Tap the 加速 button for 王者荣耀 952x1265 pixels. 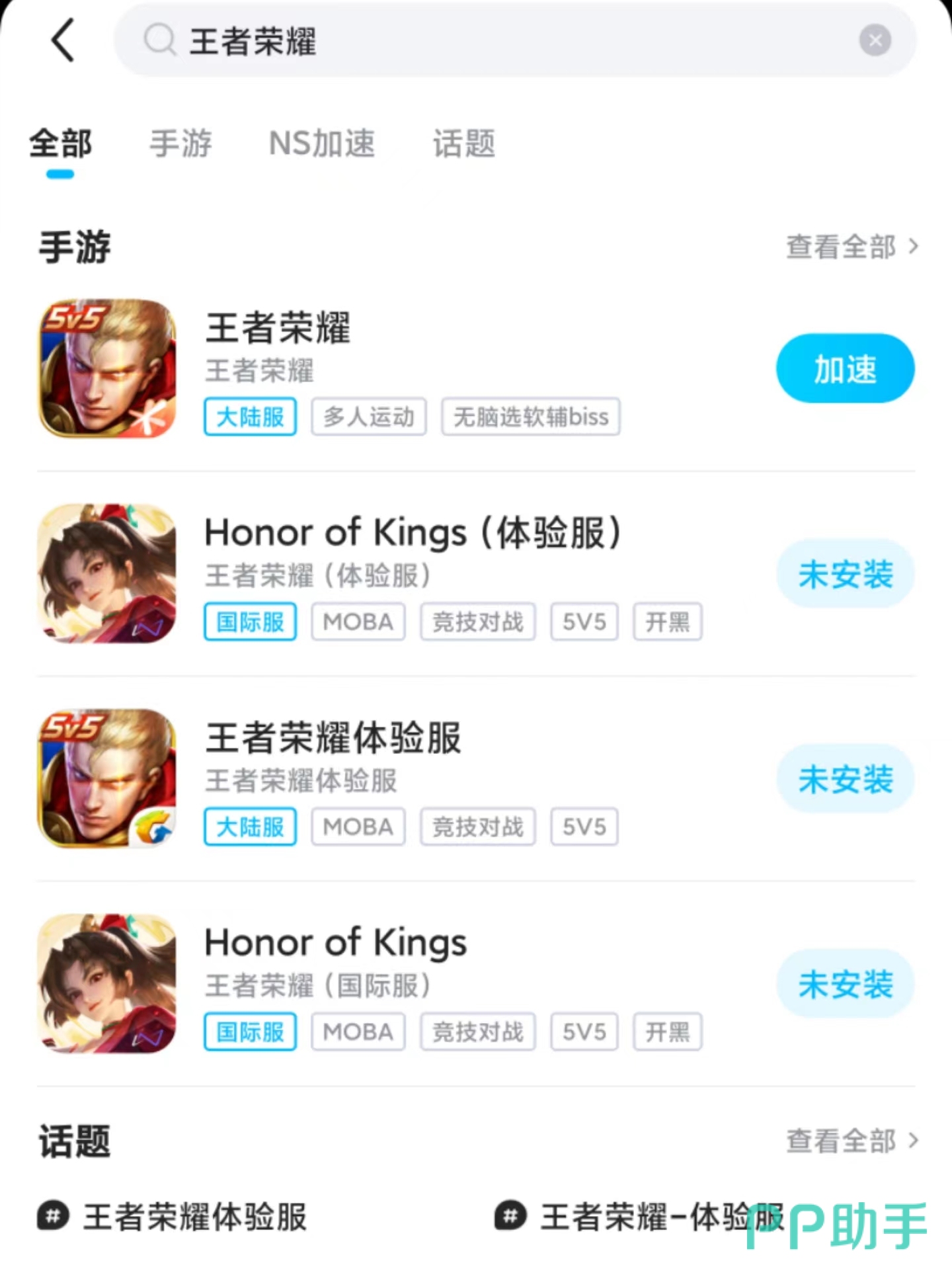pos(845,368)
